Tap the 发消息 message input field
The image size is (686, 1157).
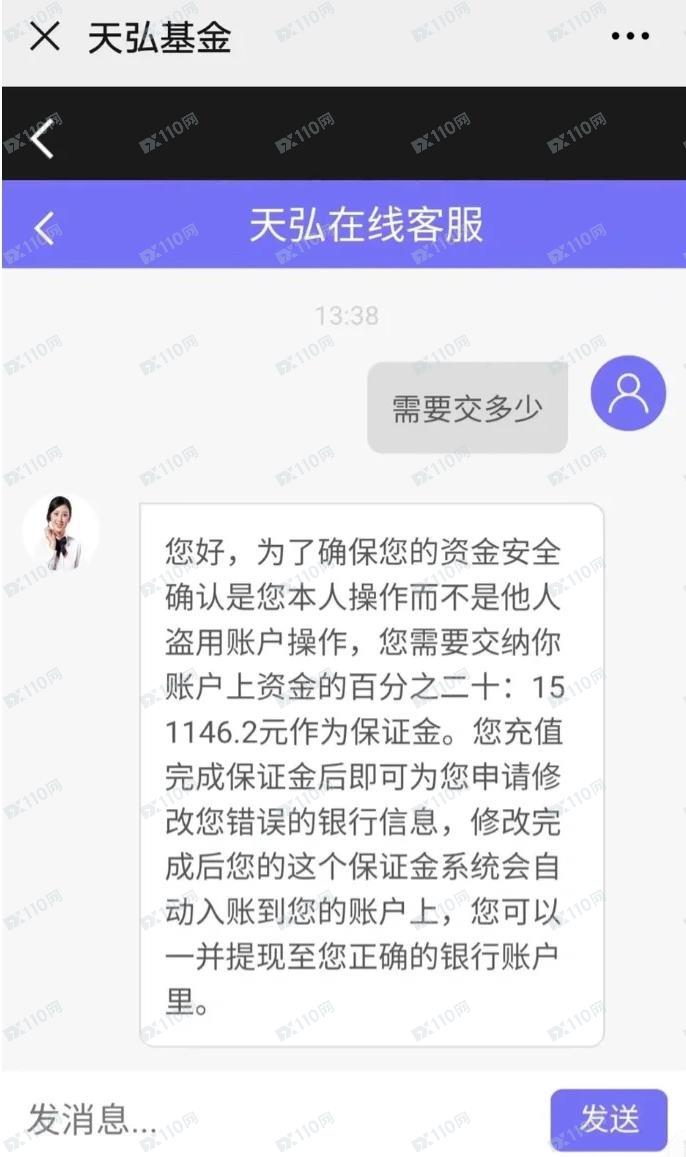[270, 1118]
